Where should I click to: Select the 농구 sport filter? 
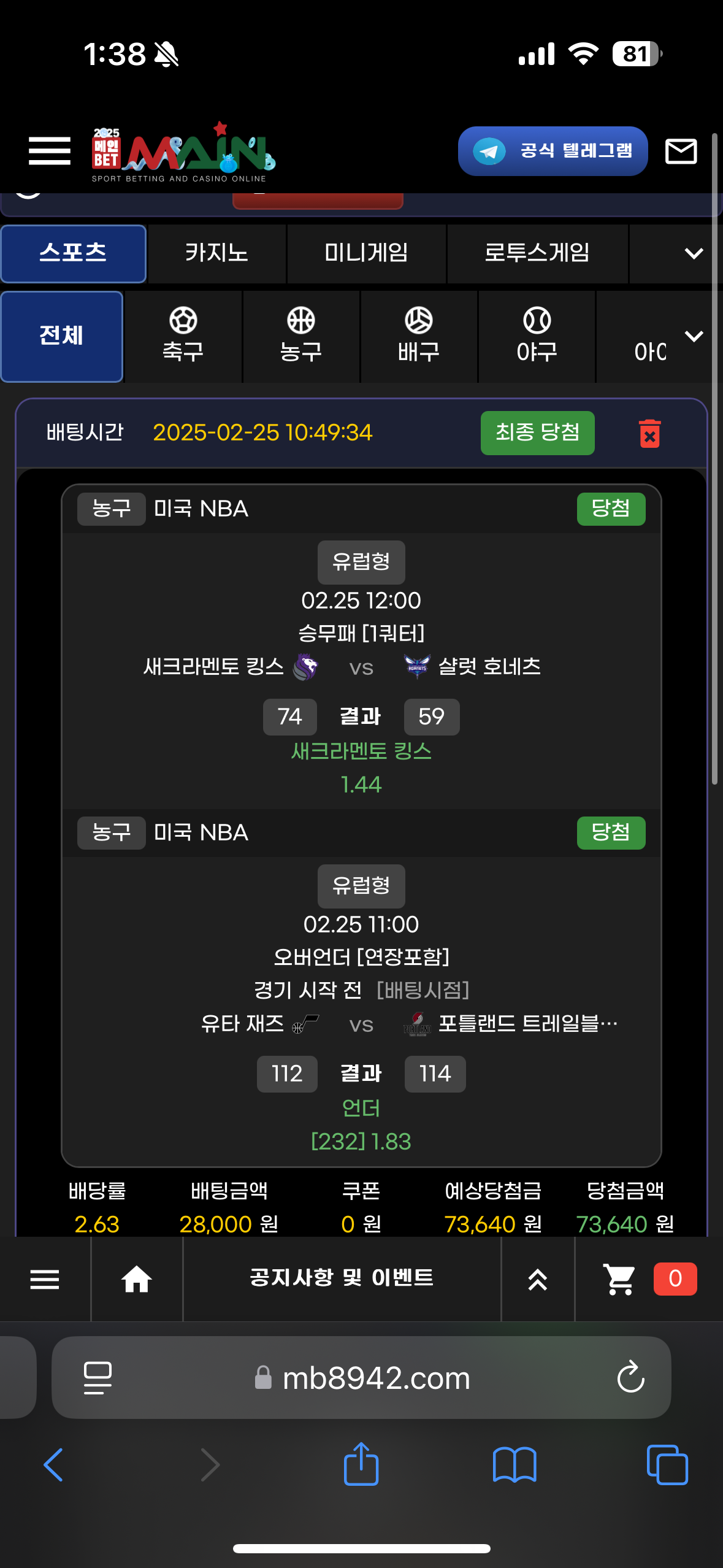tap(300, 336)
